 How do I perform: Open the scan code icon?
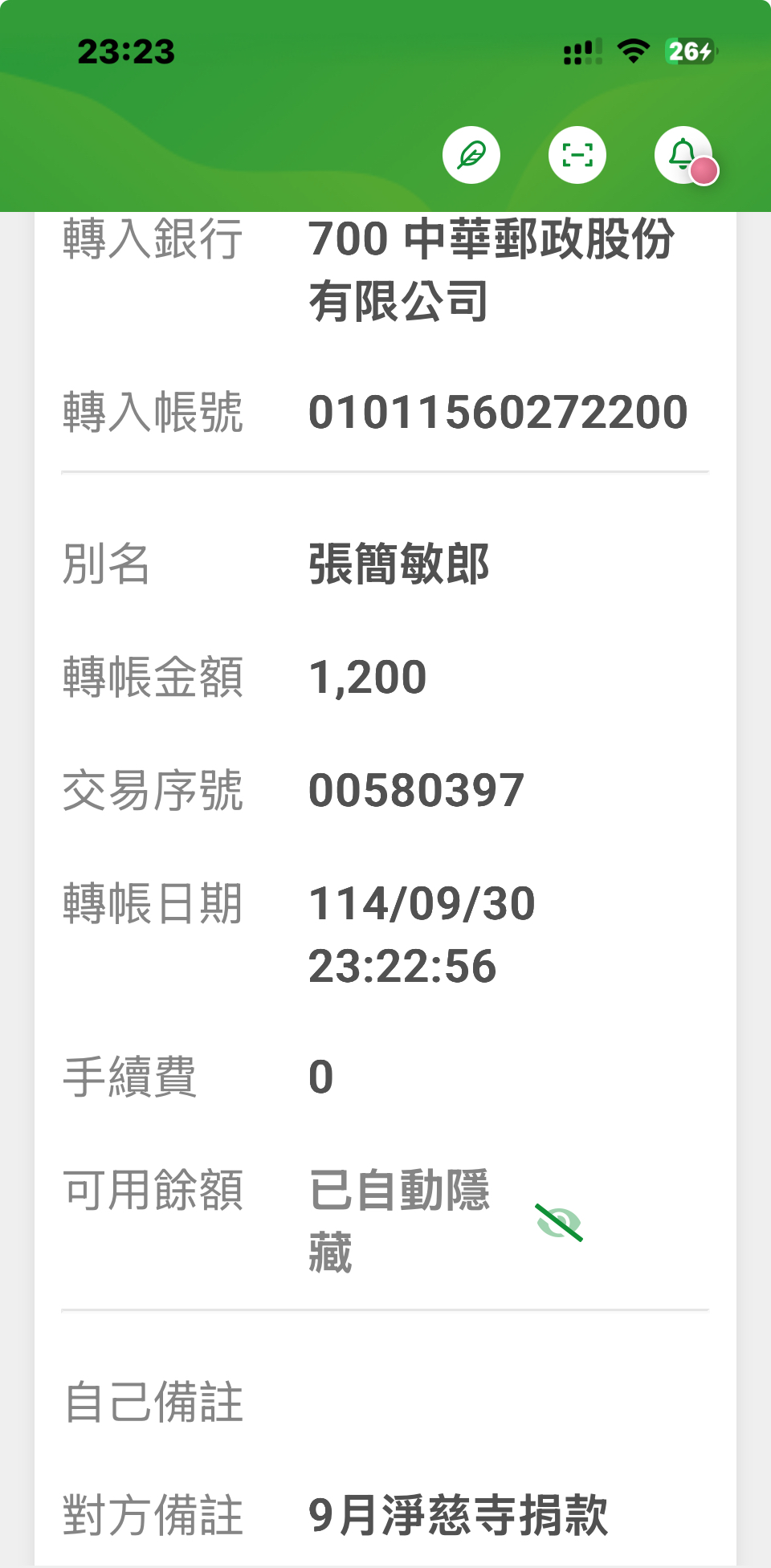point(577,155)
